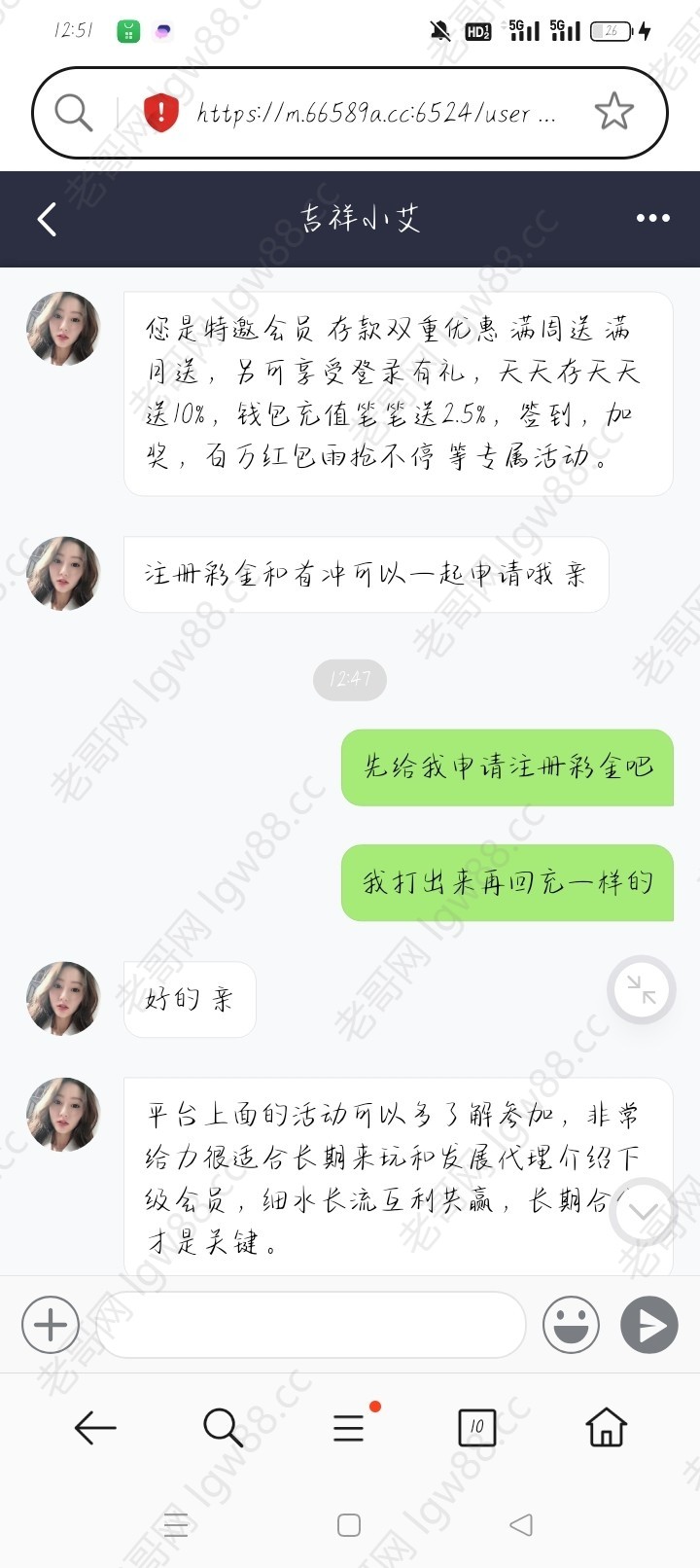The image size is (700, 1568).
Task: Go back using browser toolbar arrow
Action: pyautogui.click(x=95, y=1427)
